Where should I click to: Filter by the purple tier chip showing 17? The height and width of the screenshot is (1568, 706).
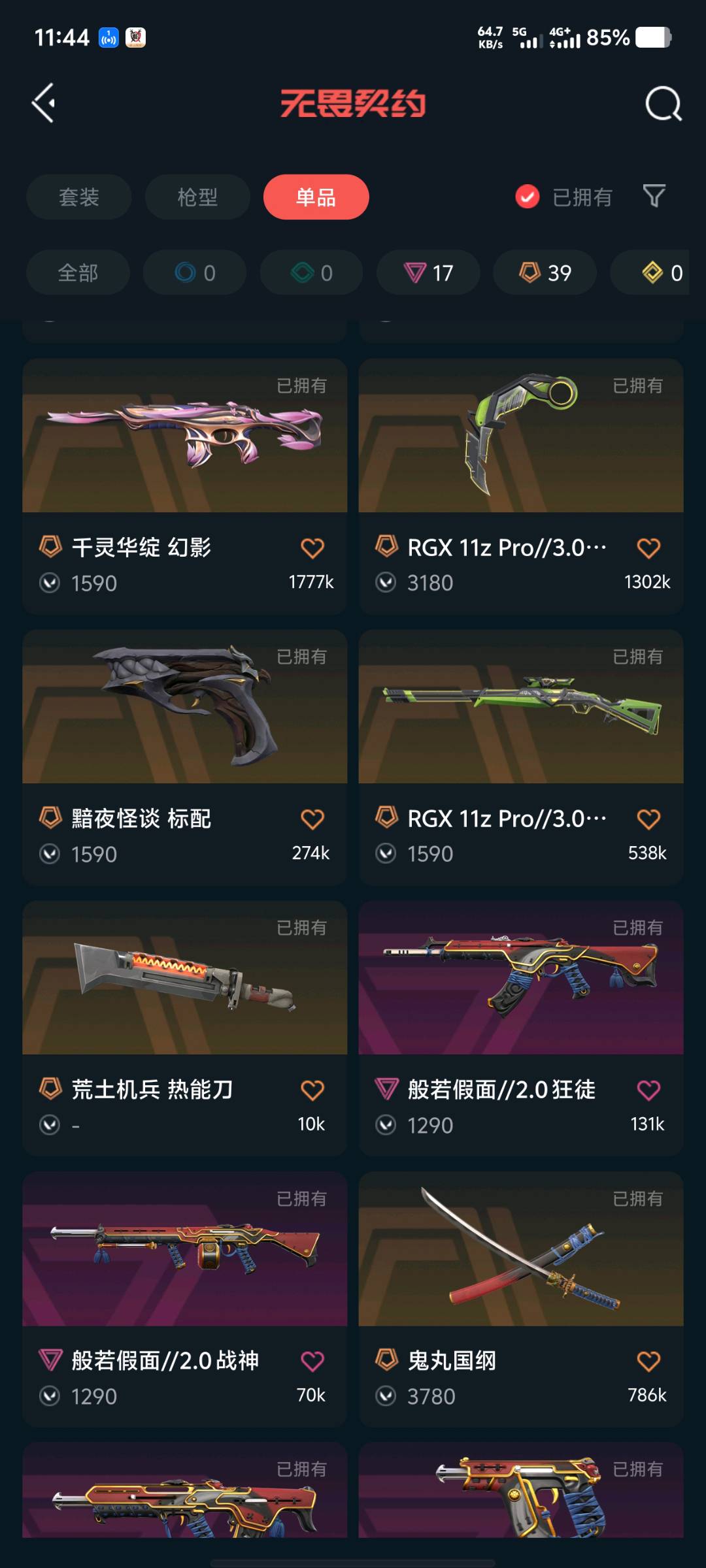tap(428, 272)
